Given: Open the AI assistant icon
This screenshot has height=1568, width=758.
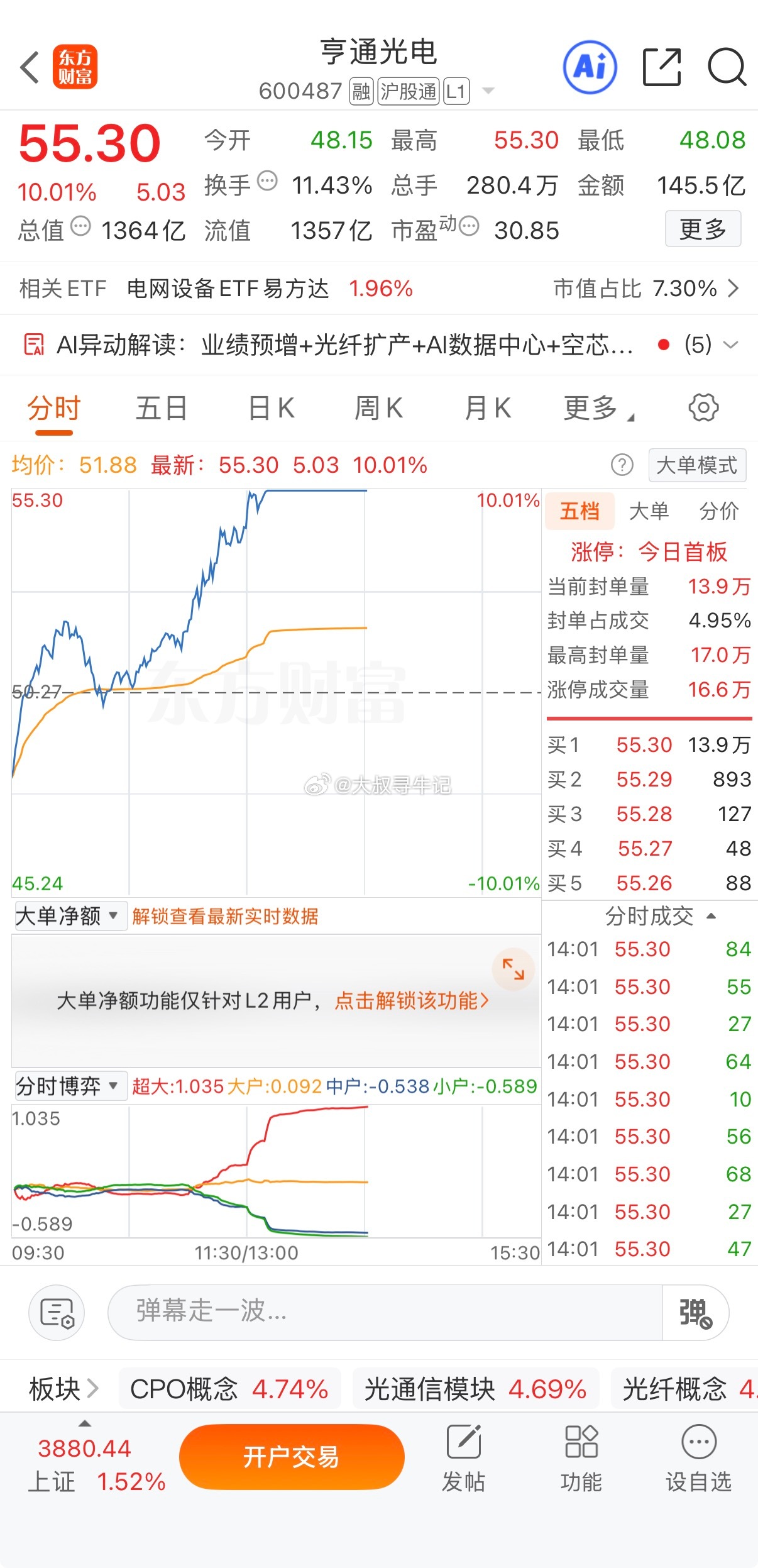Looking at the screenshot, I should point(590,67).
